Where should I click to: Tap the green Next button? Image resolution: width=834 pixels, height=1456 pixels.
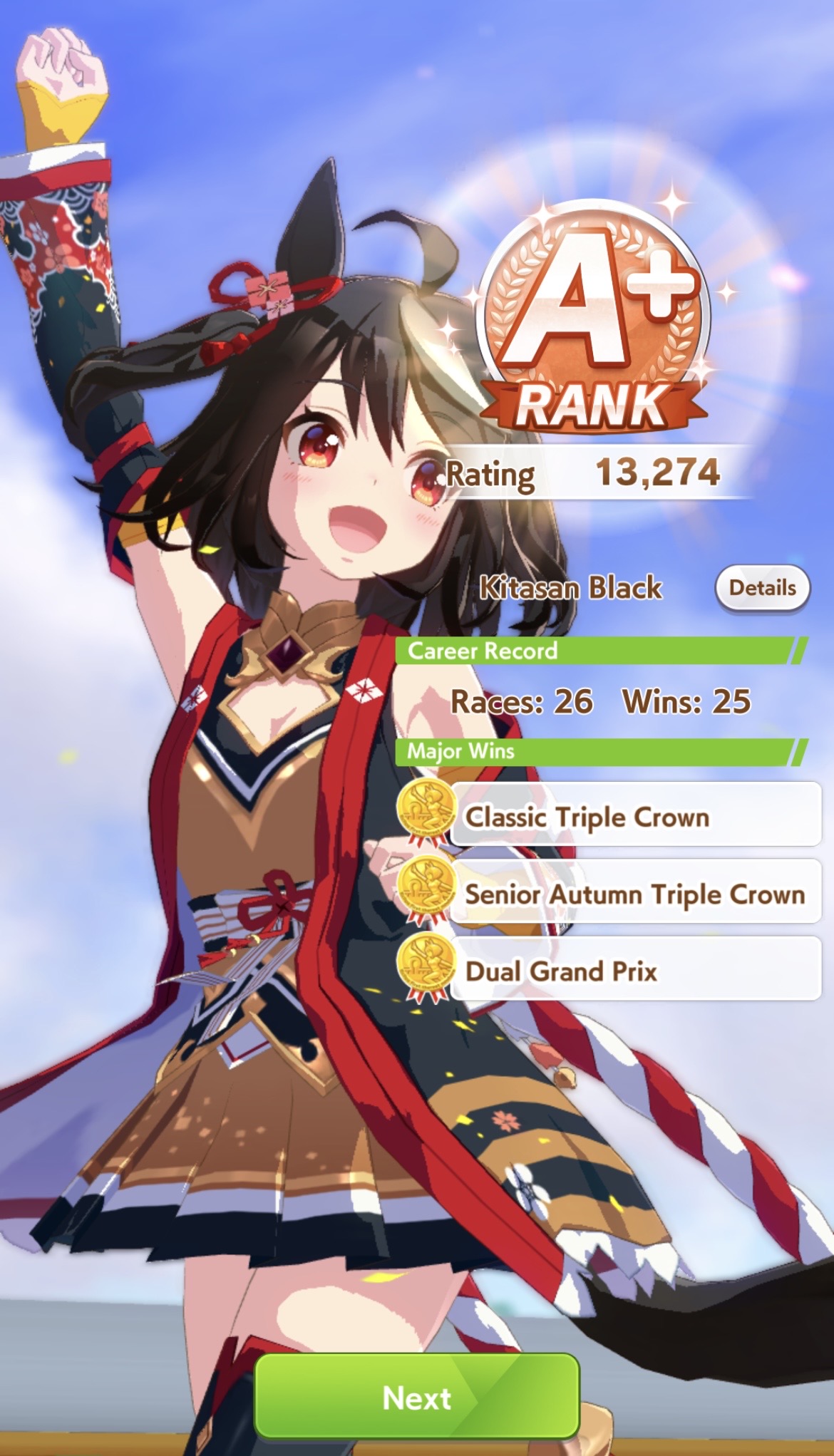point(416,1398)
